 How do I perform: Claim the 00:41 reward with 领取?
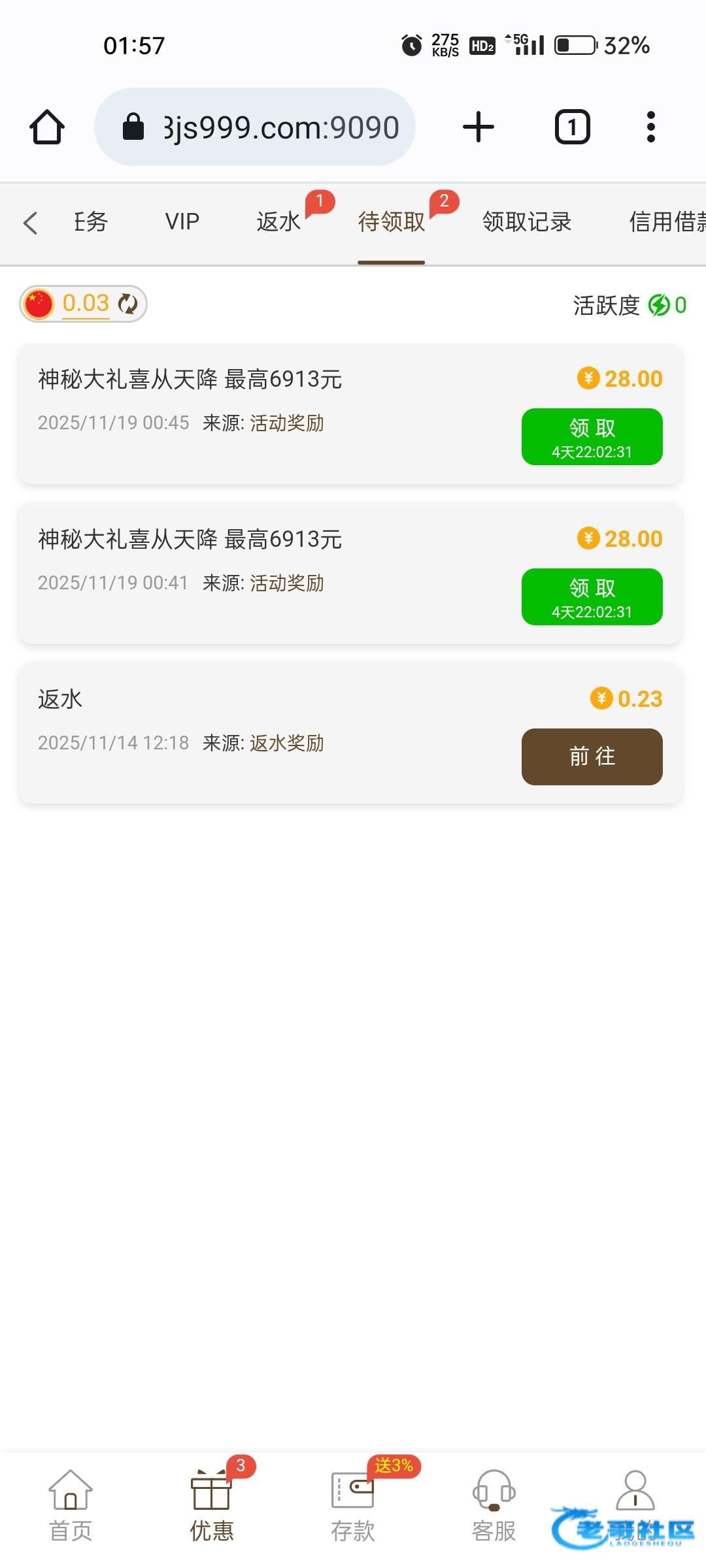[592, 596]
